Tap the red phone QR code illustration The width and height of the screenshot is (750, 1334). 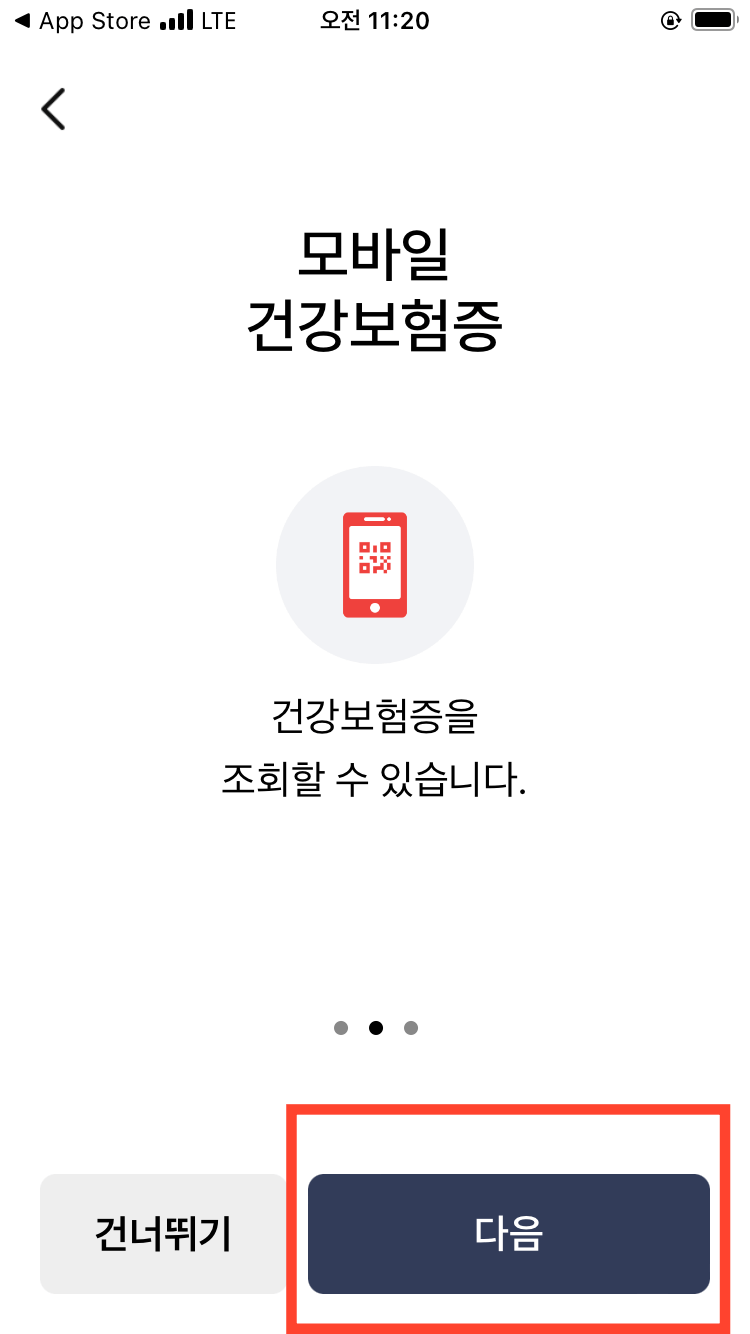(x=375, y=565)
